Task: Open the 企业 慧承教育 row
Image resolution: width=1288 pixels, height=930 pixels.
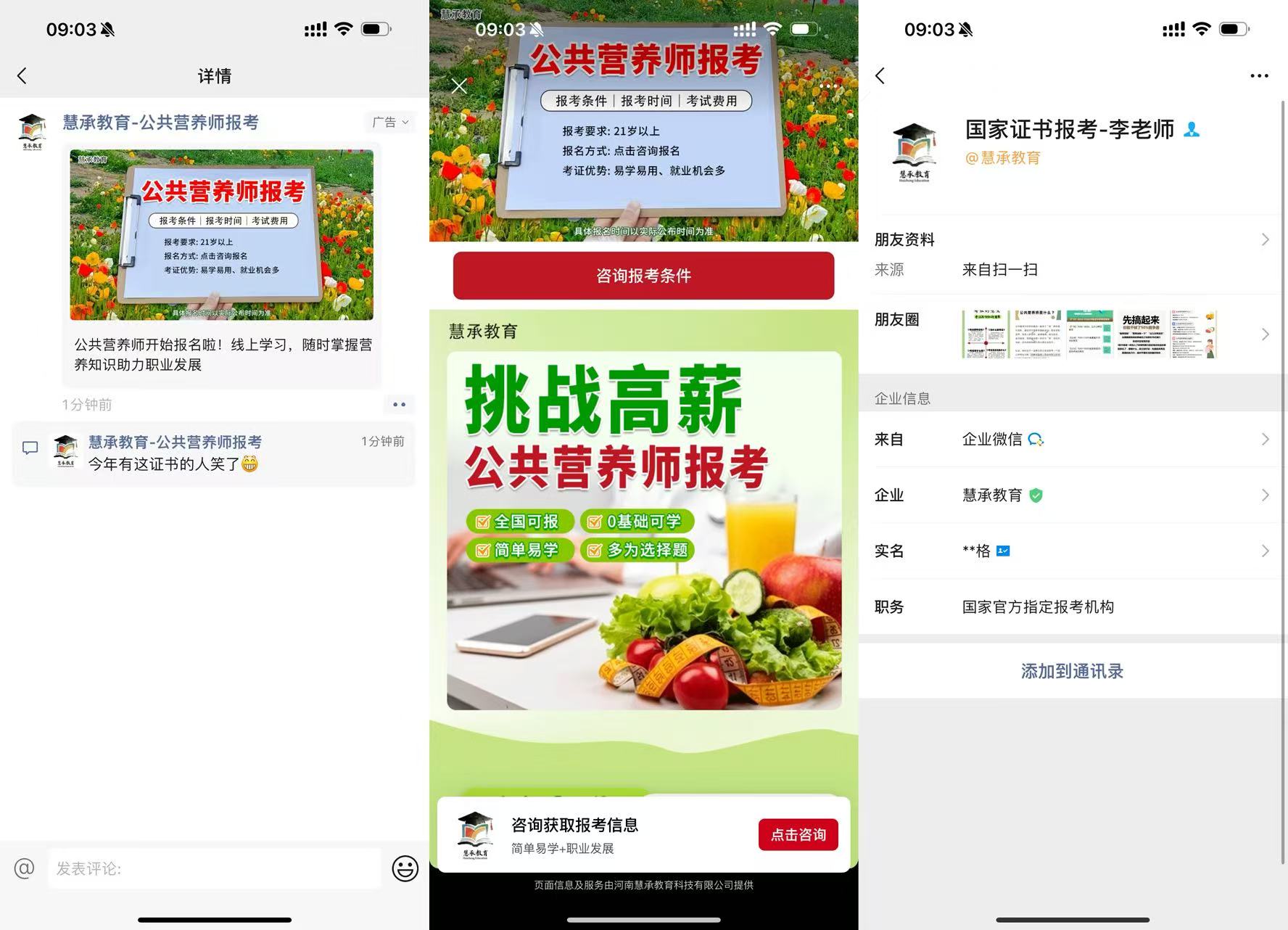Action: pyautogui.click(x=1070, y=495)
